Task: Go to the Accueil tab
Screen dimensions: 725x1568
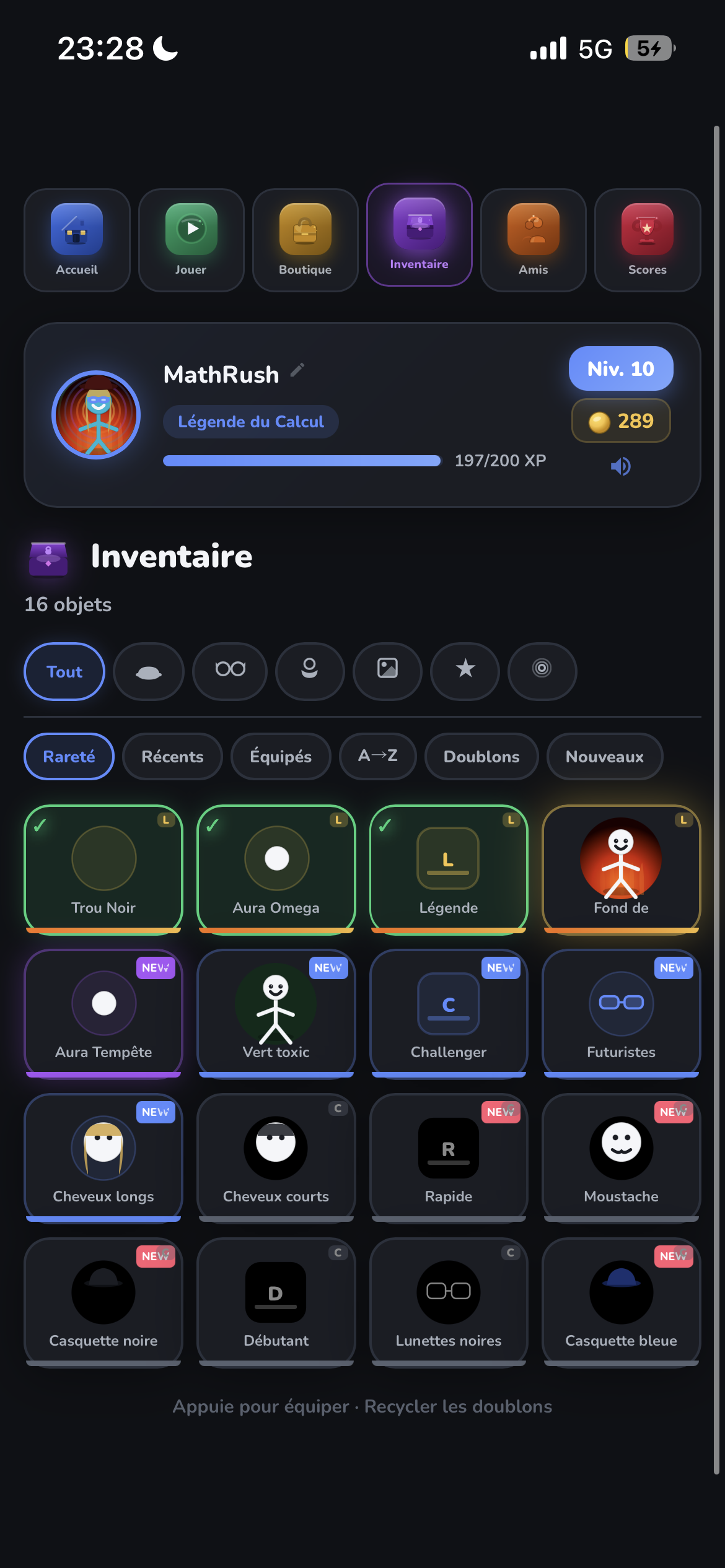Action: coord(77,240)
